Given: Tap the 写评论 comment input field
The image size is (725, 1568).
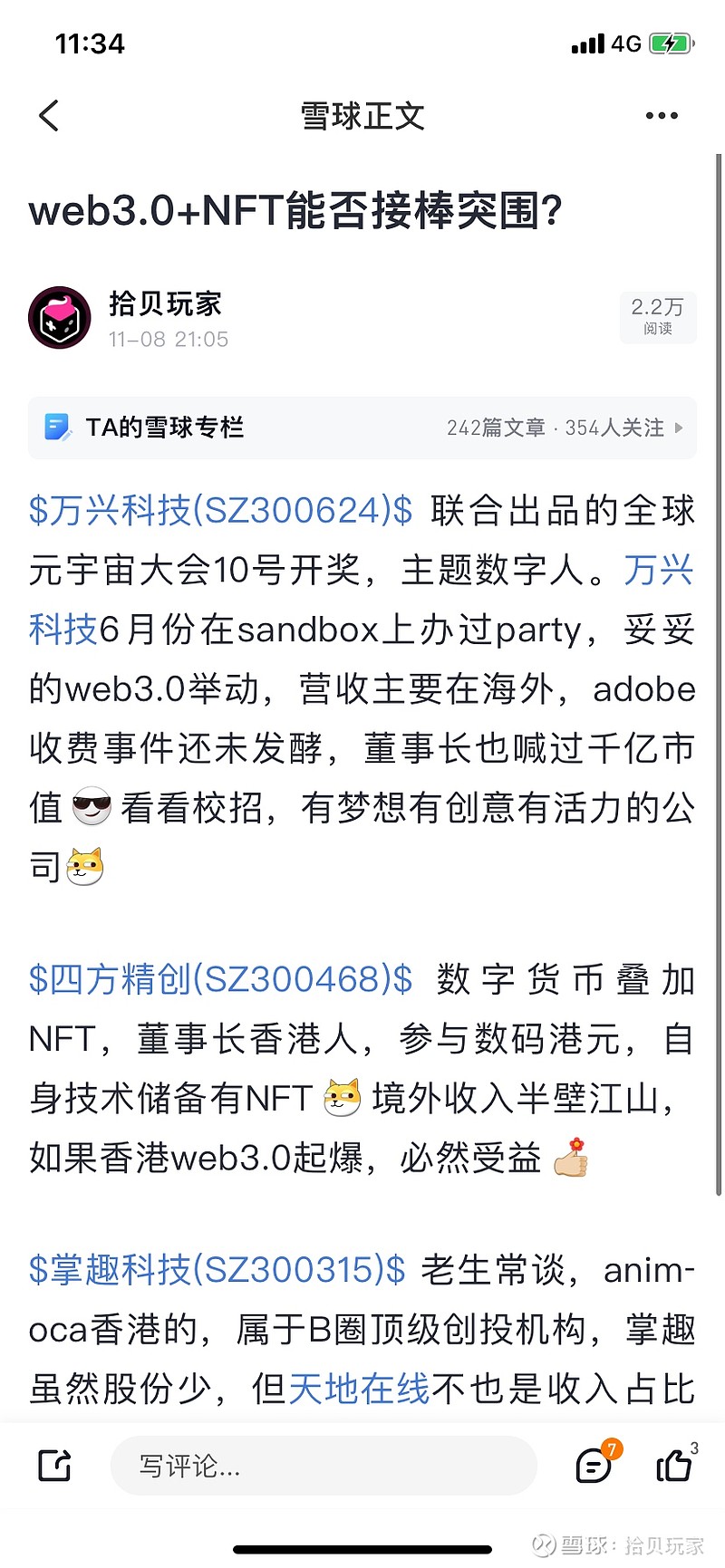Looking at the screenshot, I should pos(324,1465).
